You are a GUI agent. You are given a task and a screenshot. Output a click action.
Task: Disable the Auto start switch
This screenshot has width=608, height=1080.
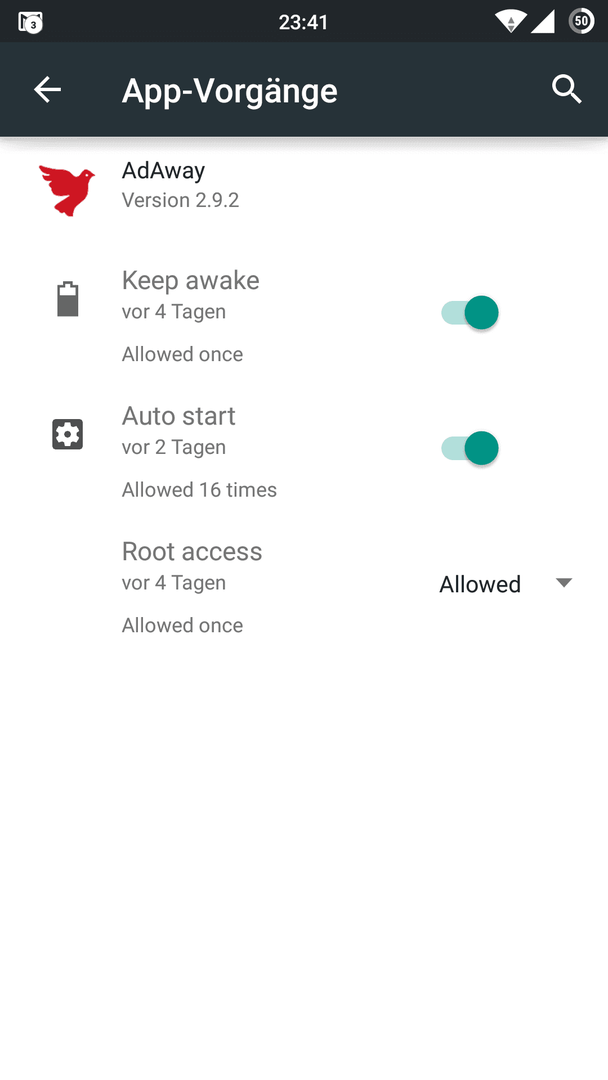[470, 448]
